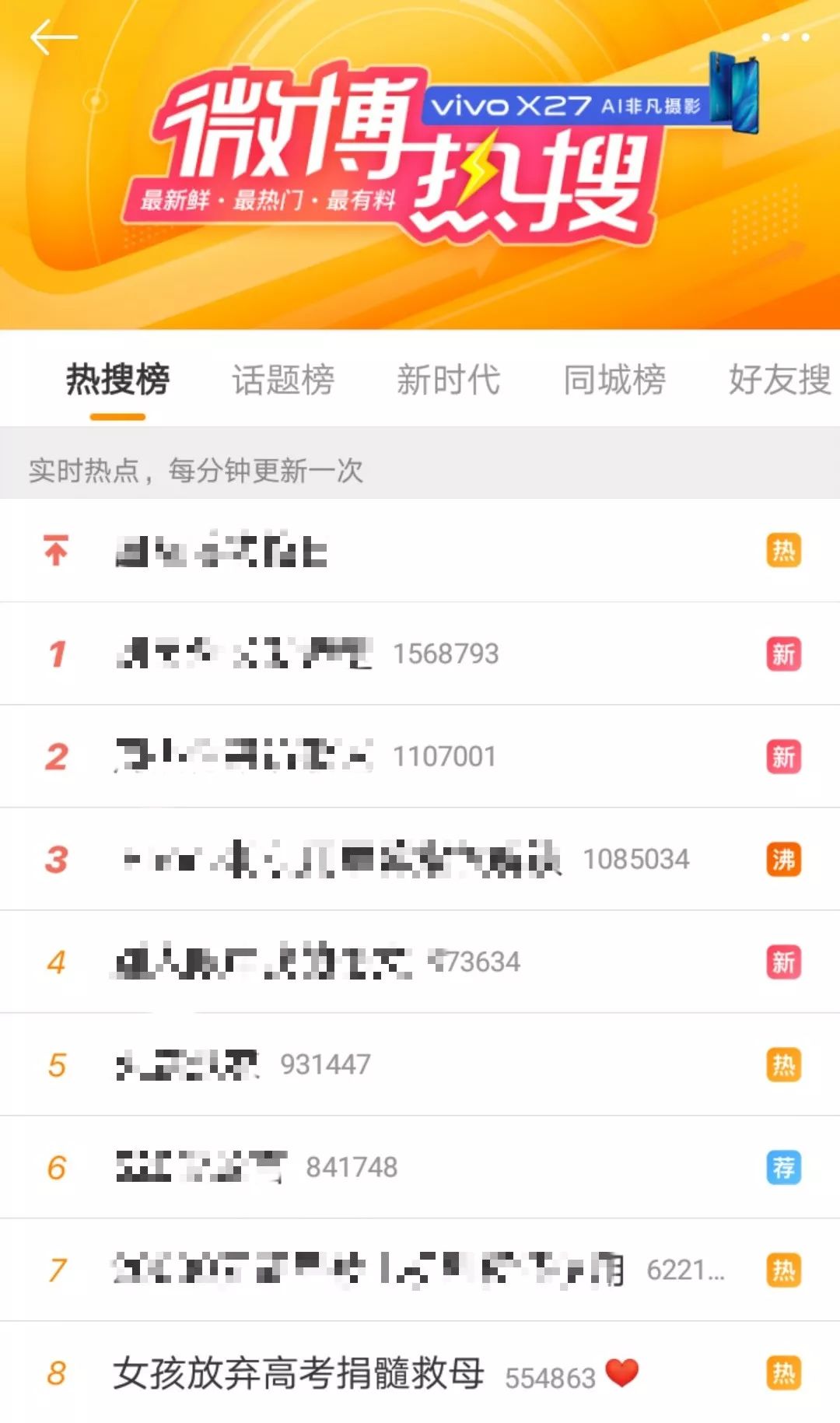Go back using the top-left arrow
The width and height of the screenshot is (840, 1423).
(x=53, y=37)
